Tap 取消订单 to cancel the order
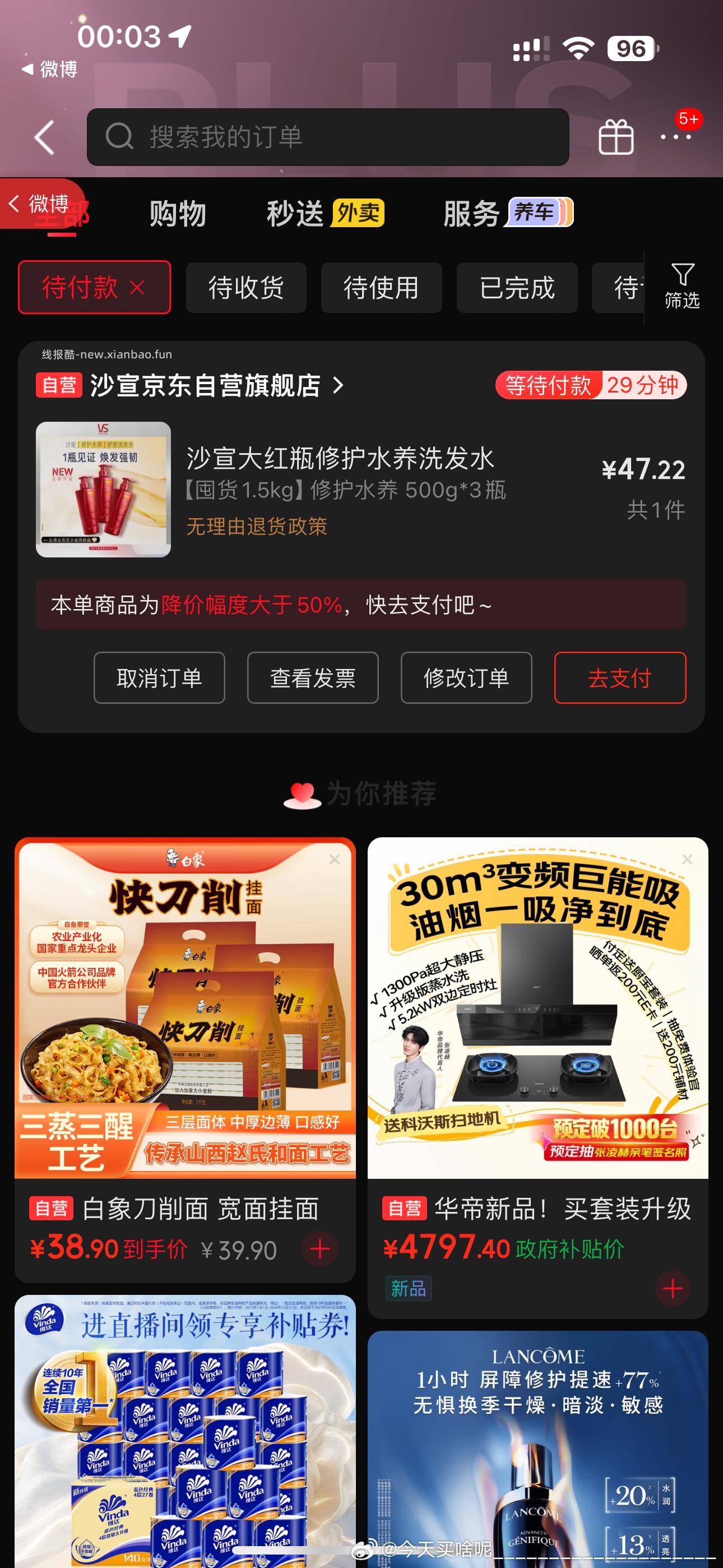Viewport: 723px width, 1568px height. coord(159,677)
